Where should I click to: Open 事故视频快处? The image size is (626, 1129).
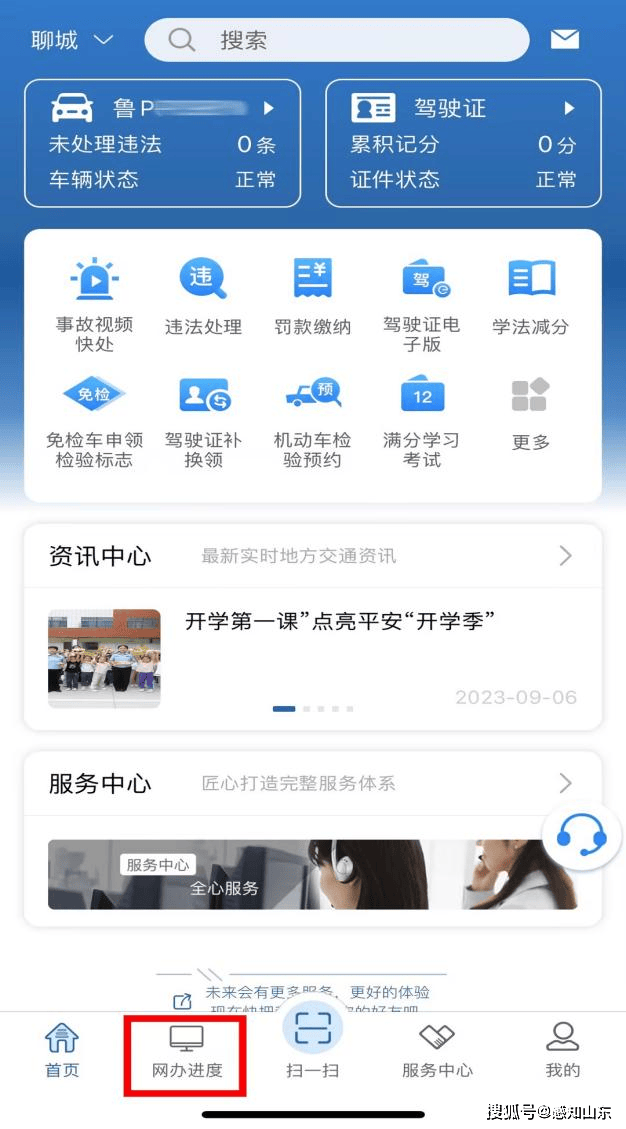click(x=94, y=304)
